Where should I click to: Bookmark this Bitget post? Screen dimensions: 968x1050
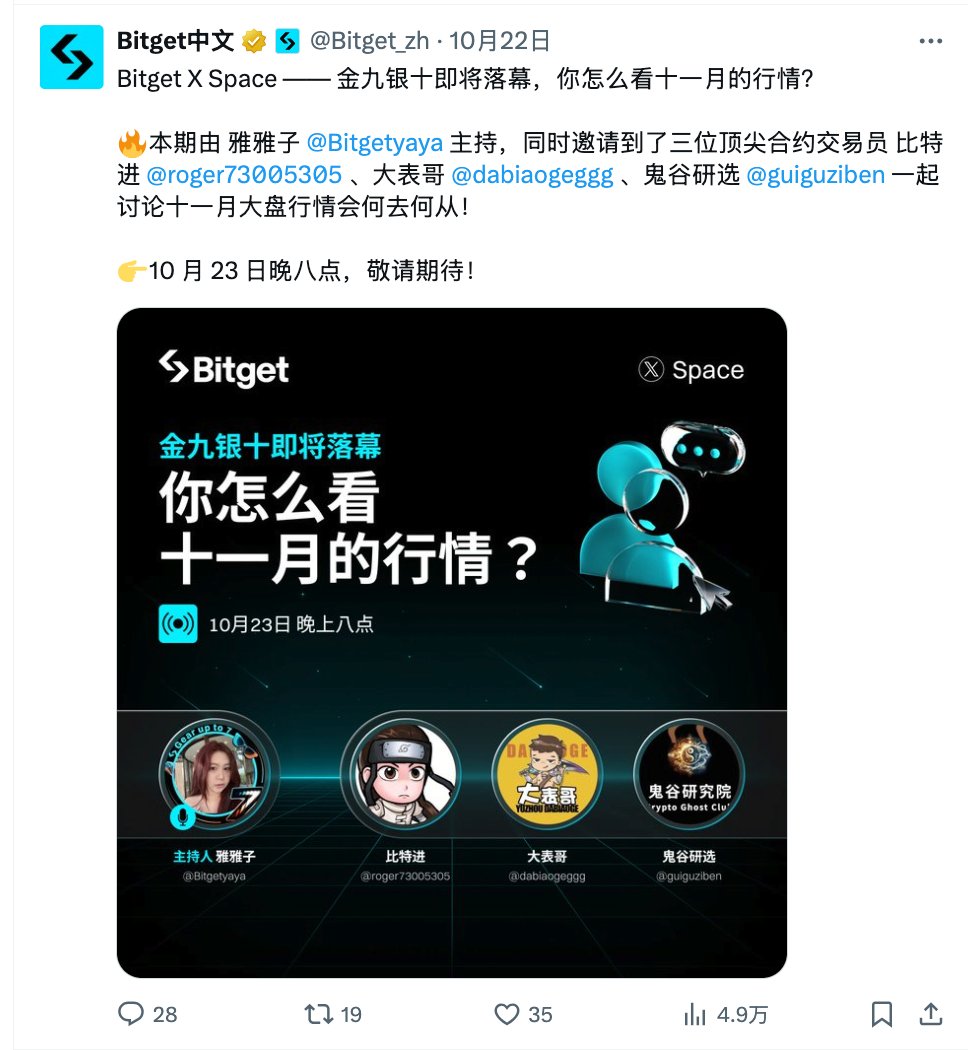[x=881, y=1014]
